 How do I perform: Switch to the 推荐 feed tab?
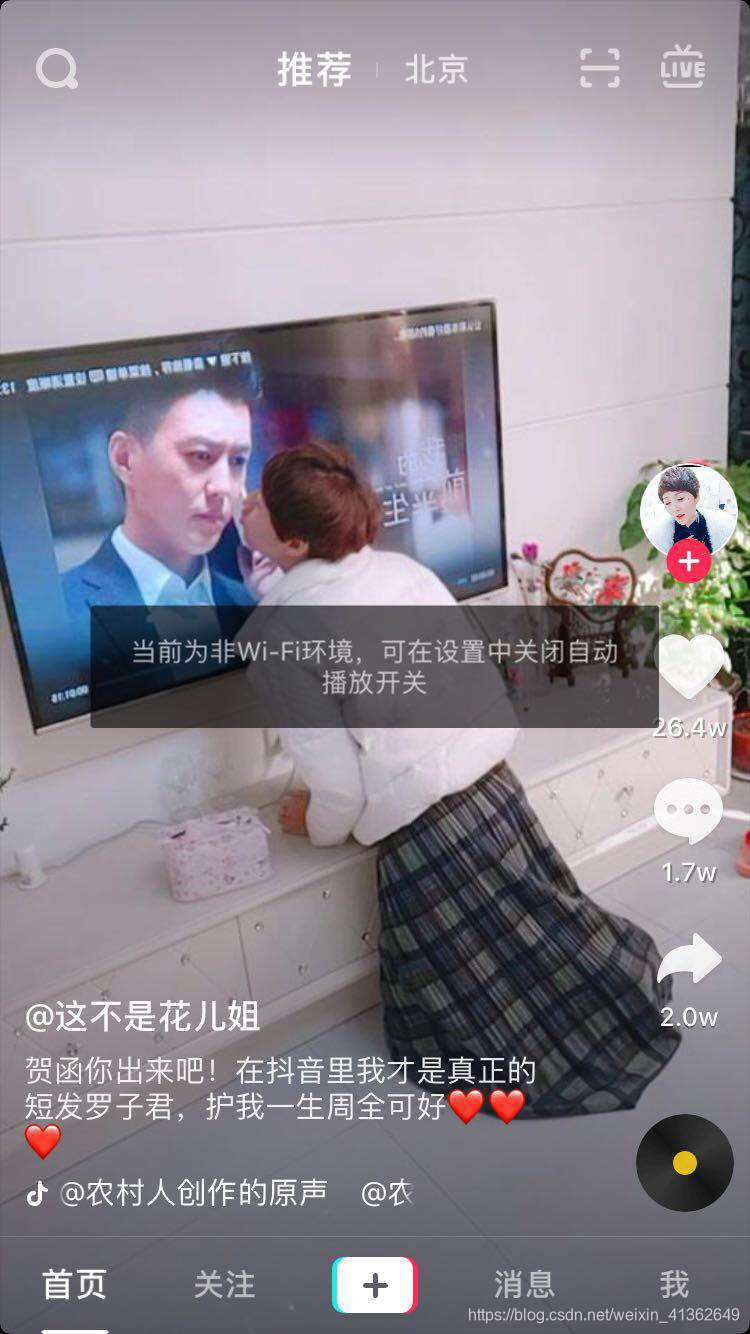coord(314,70)
